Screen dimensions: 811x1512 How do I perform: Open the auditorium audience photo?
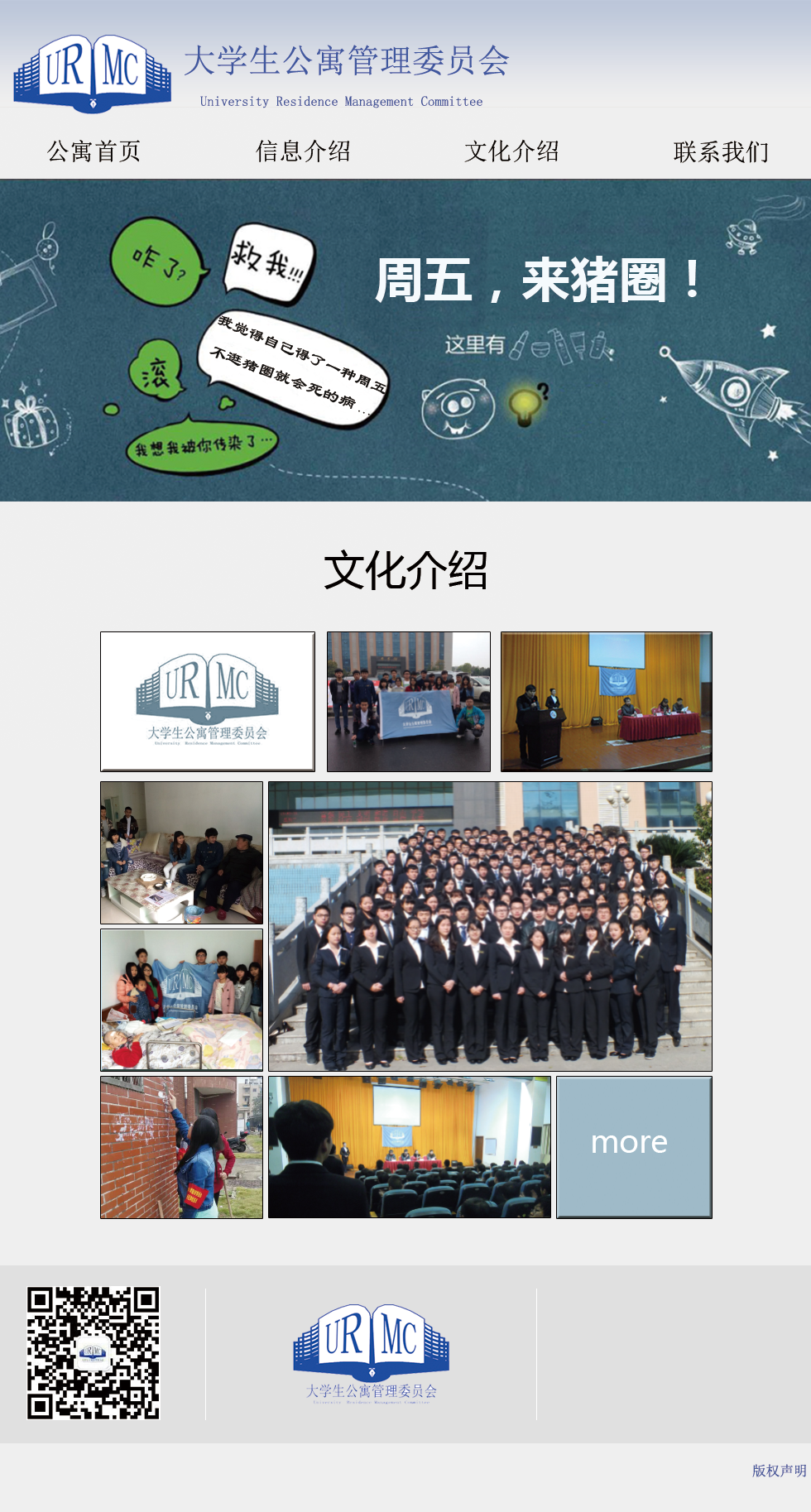(410, 1147)
